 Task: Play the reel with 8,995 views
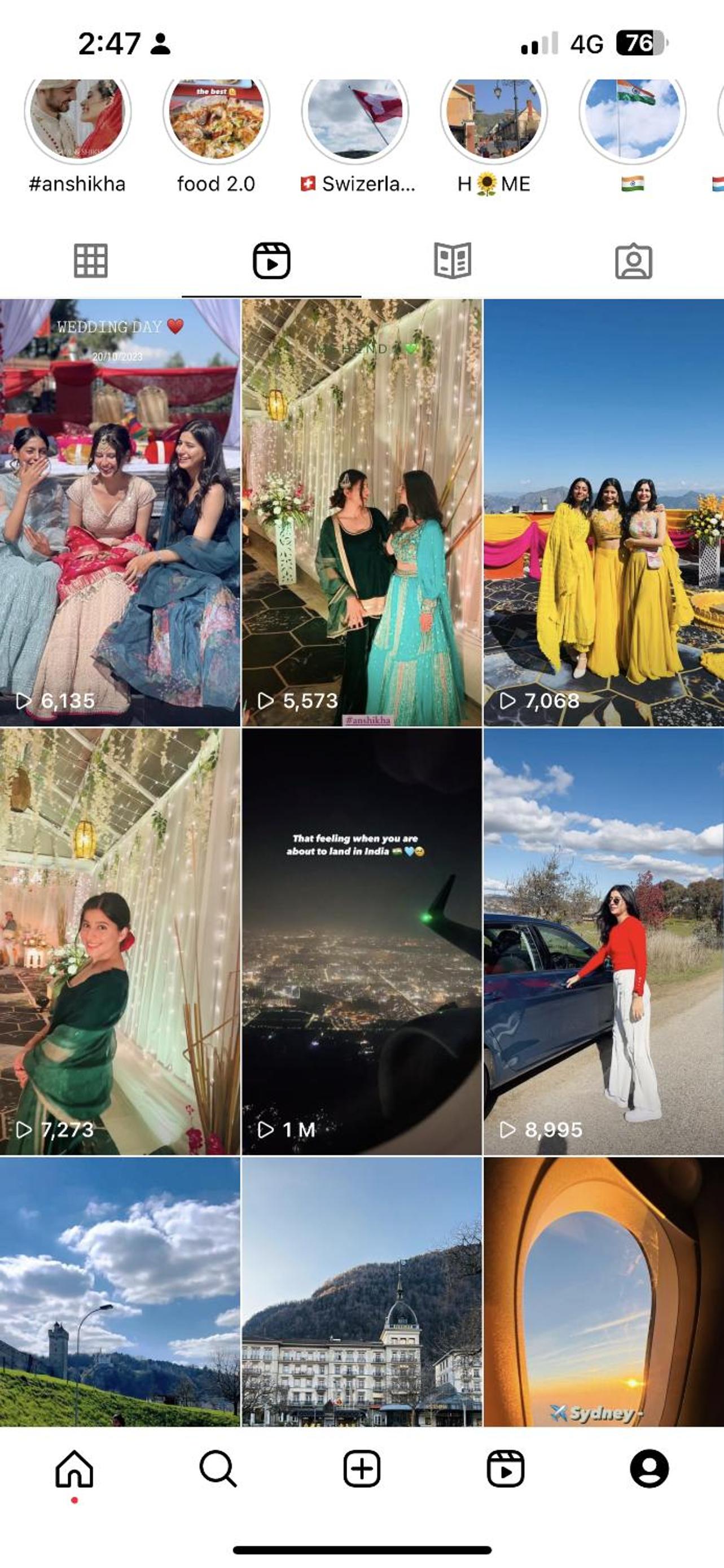[x=604, y=941]
